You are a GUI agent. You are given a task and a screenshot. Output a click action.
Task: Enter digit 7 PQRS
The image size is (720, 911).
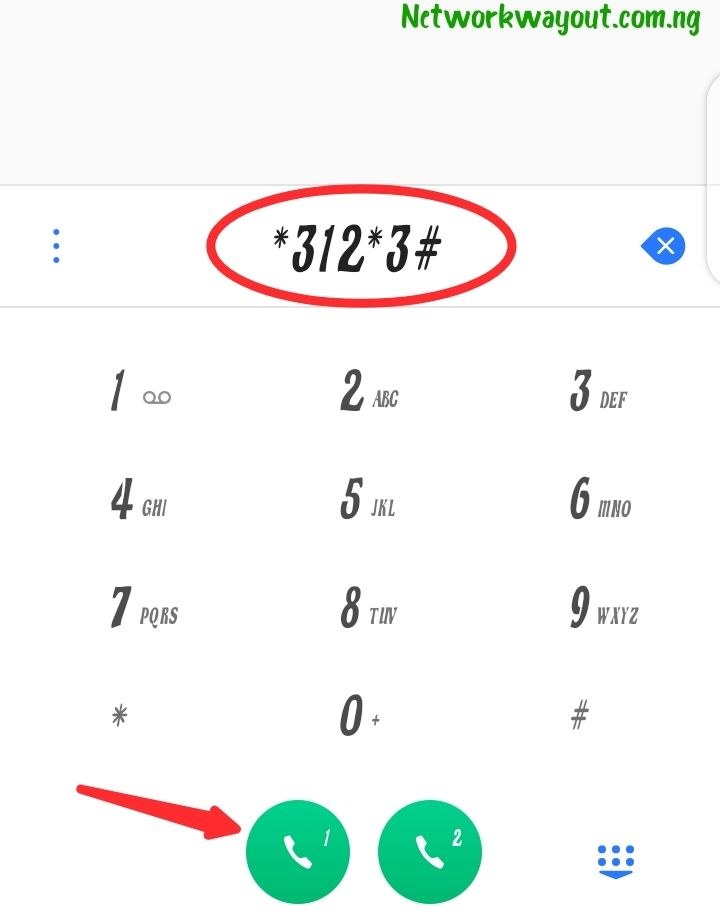tap(142, 608)
